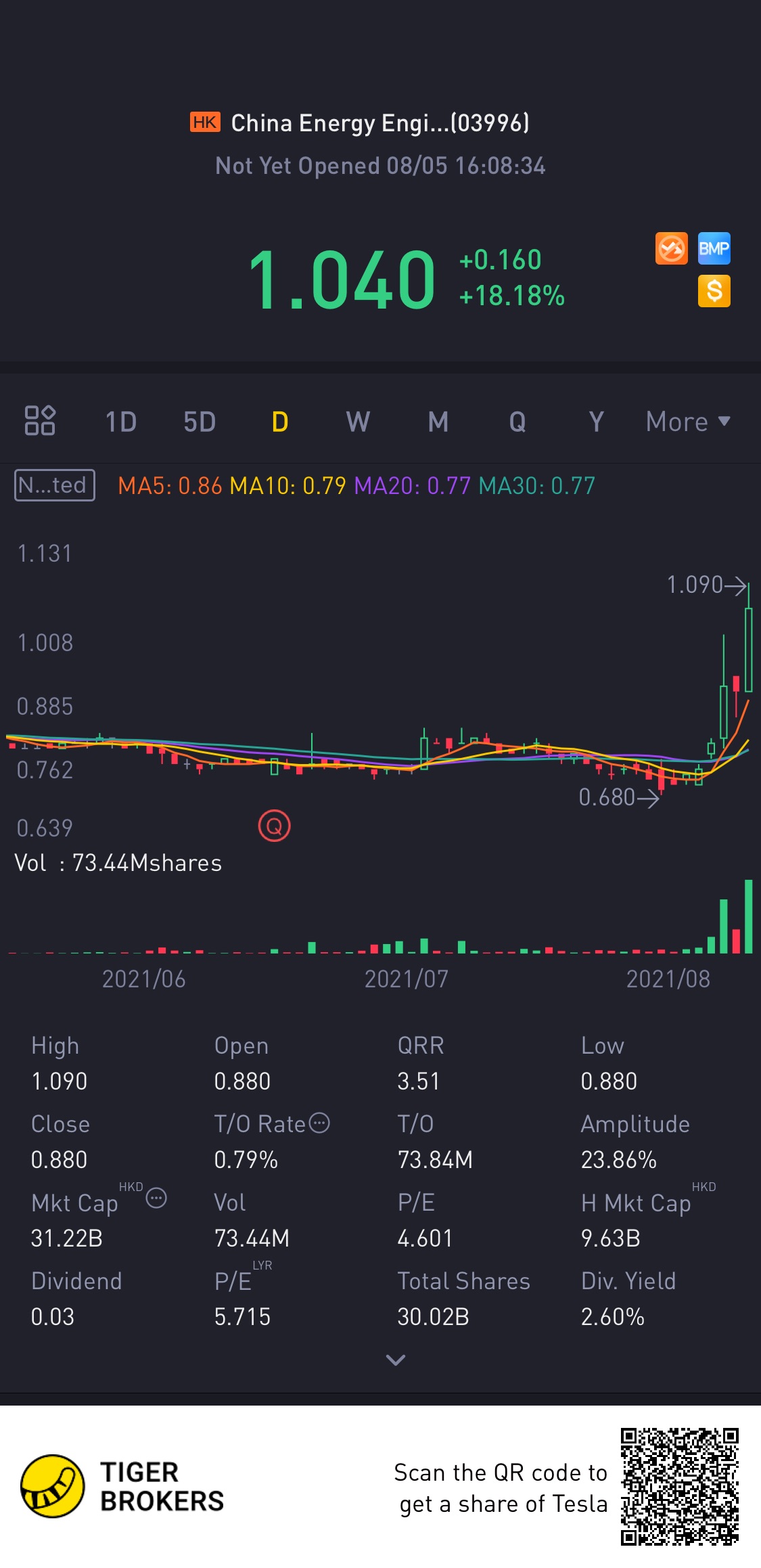Switch to the W weekly chart
This screenshot has height=1568, width=761.
(359, 422)
